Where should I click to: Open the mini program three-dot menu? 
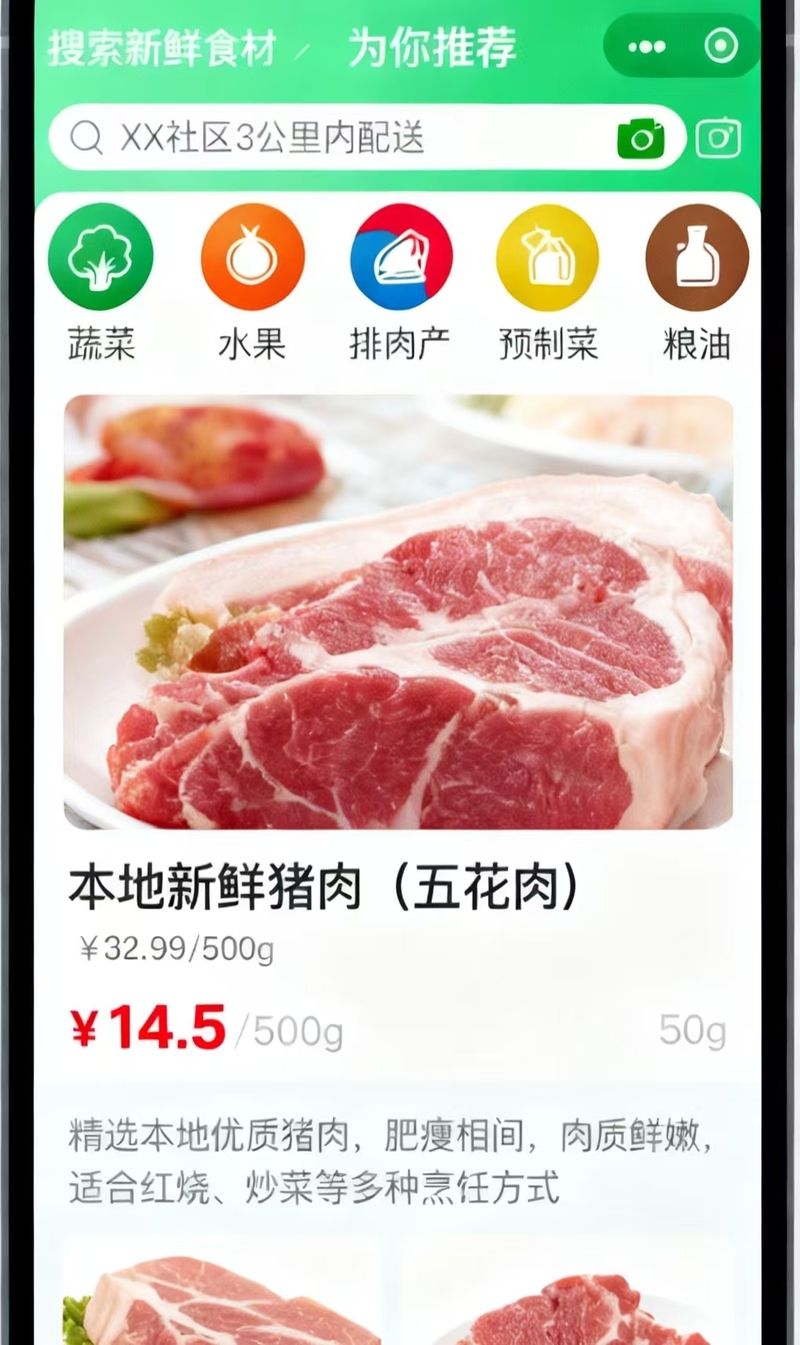coord(646,46)
